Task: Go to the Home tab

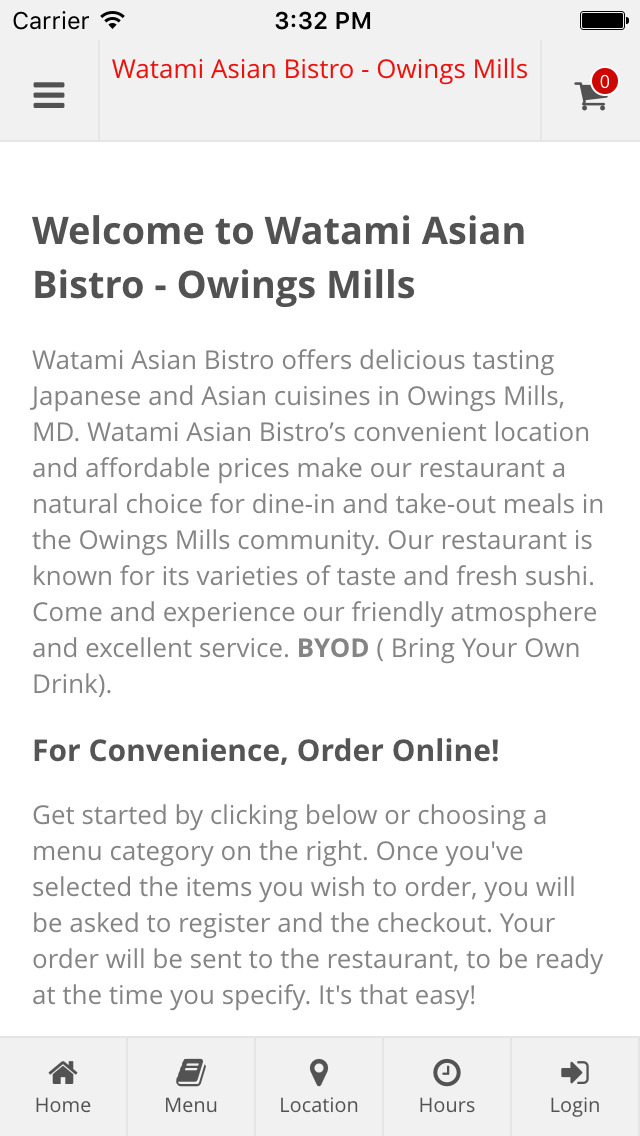Action: tap(63, 1087)
